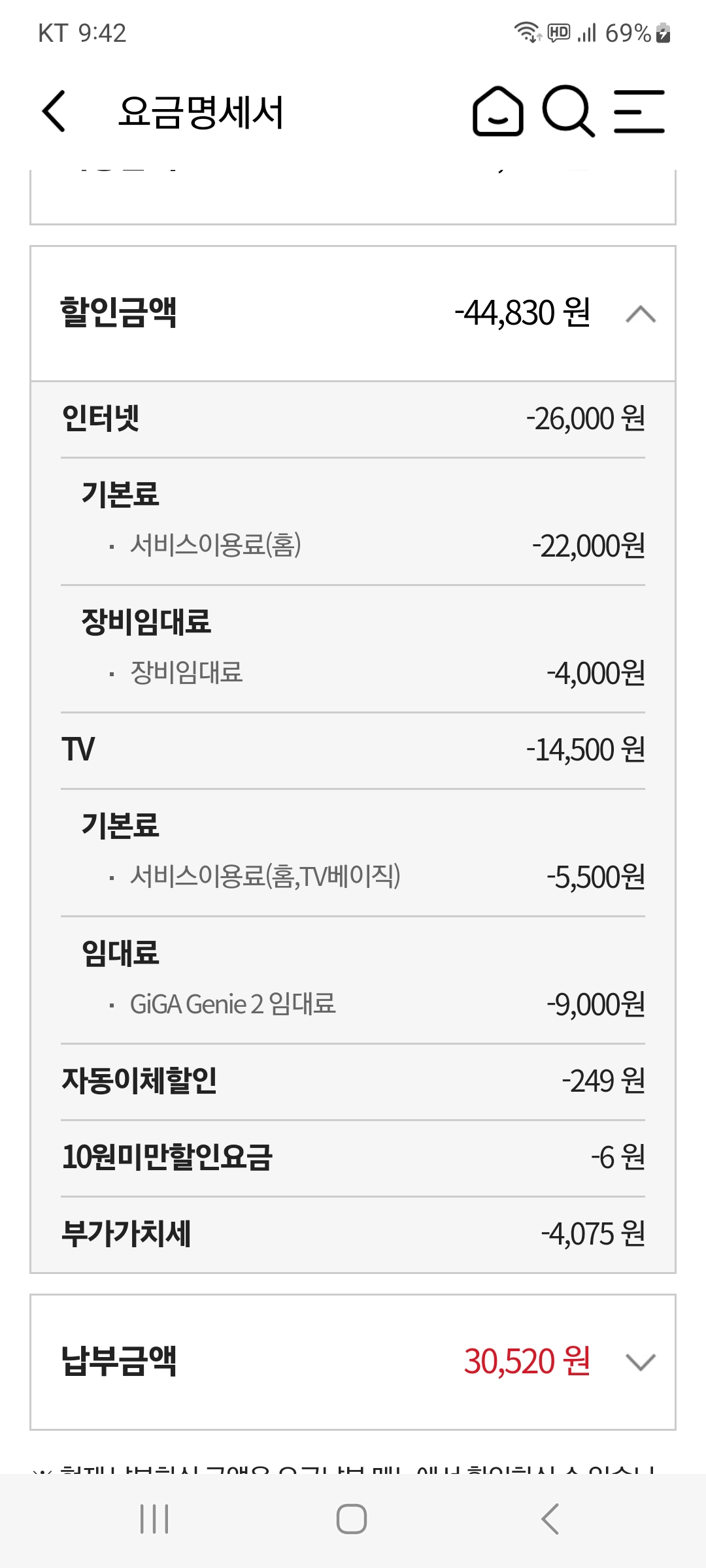Open the search magnifier icon
This screenshot has width=706, height=1568.
569,111
